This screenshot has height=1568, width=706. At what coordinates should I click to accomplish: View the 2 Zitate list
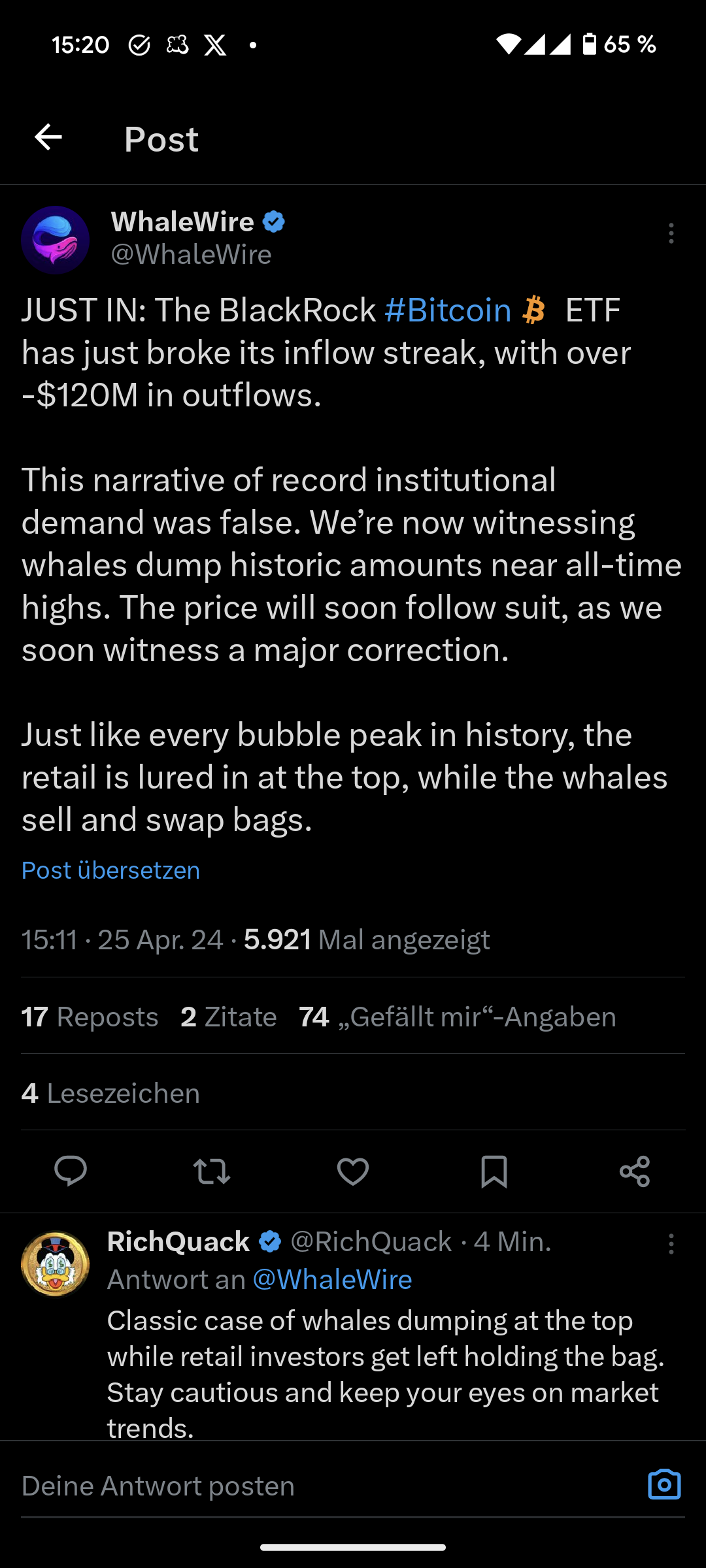pyautogui.click(x=229, y=1017)
